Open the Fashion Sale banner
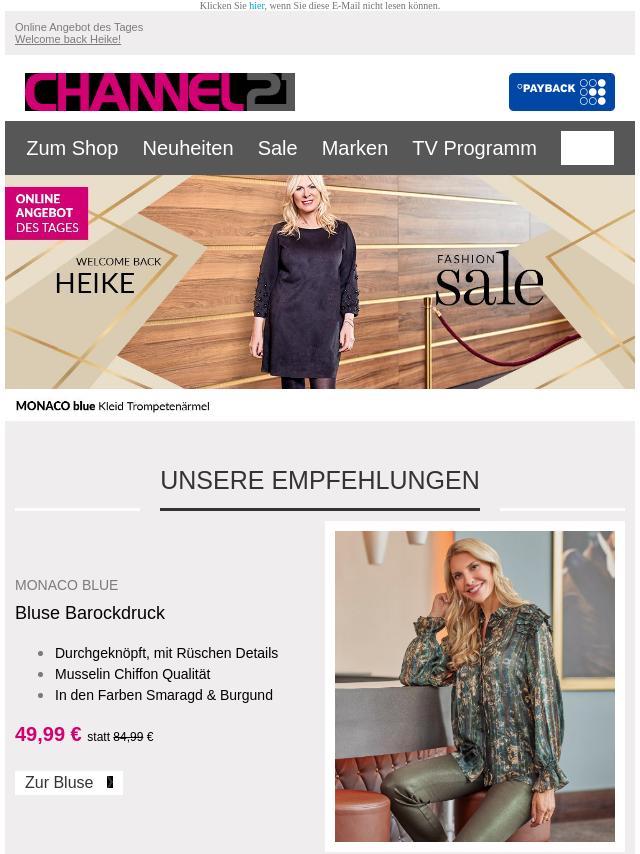 [320, 282]
